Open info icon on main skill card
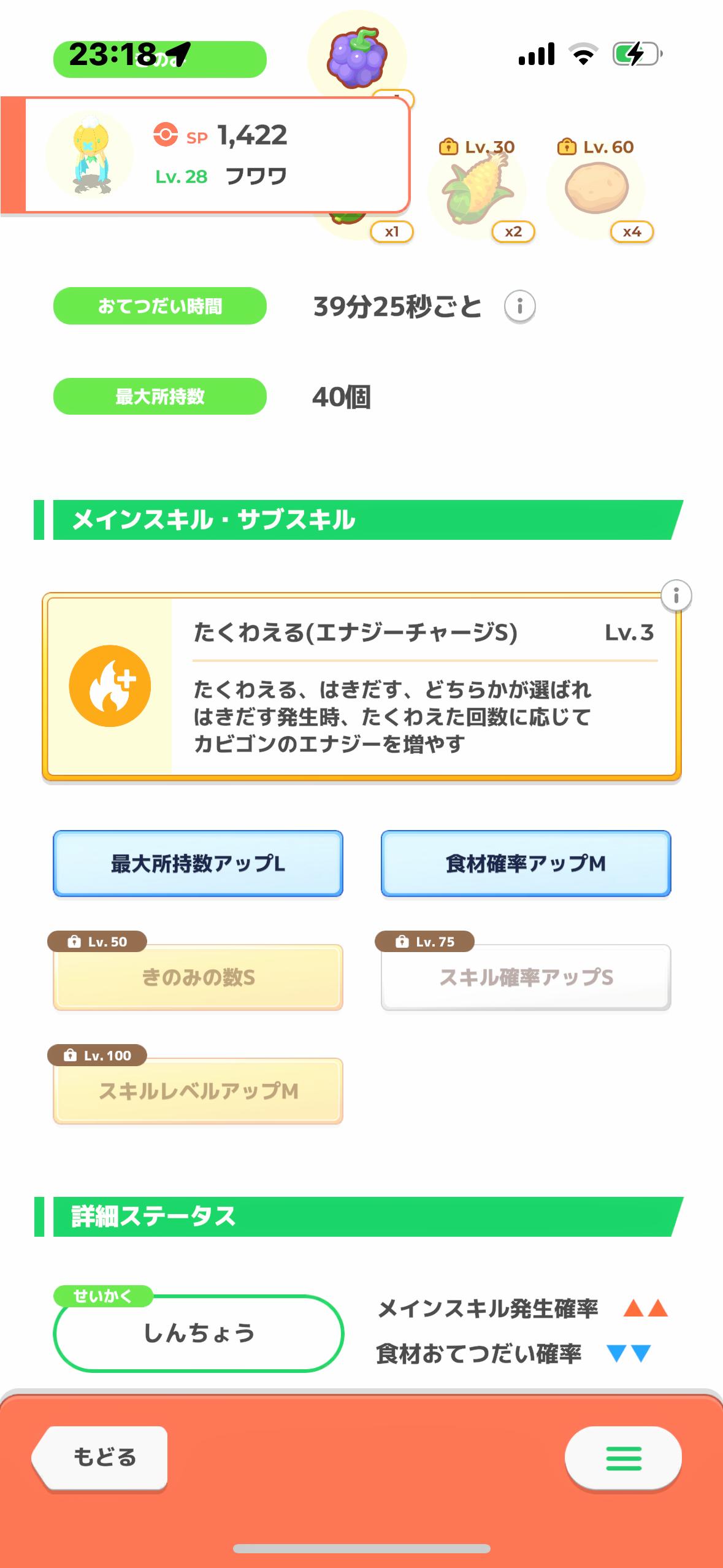723x1568 pixels. [x=676, y=596]
